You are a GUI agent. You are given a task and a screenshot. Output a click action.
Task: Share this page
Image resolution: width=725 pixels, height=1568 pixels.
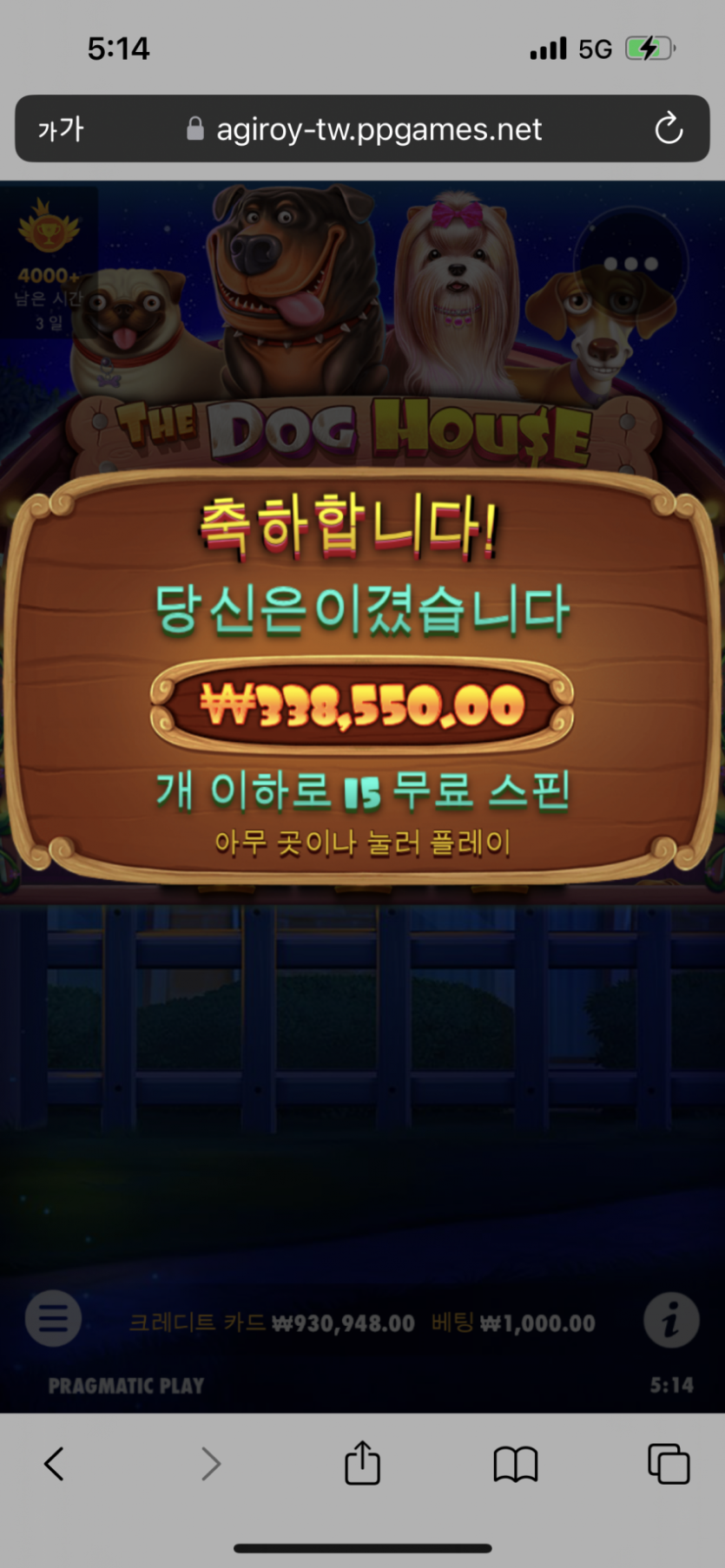tap(362, 1463)
